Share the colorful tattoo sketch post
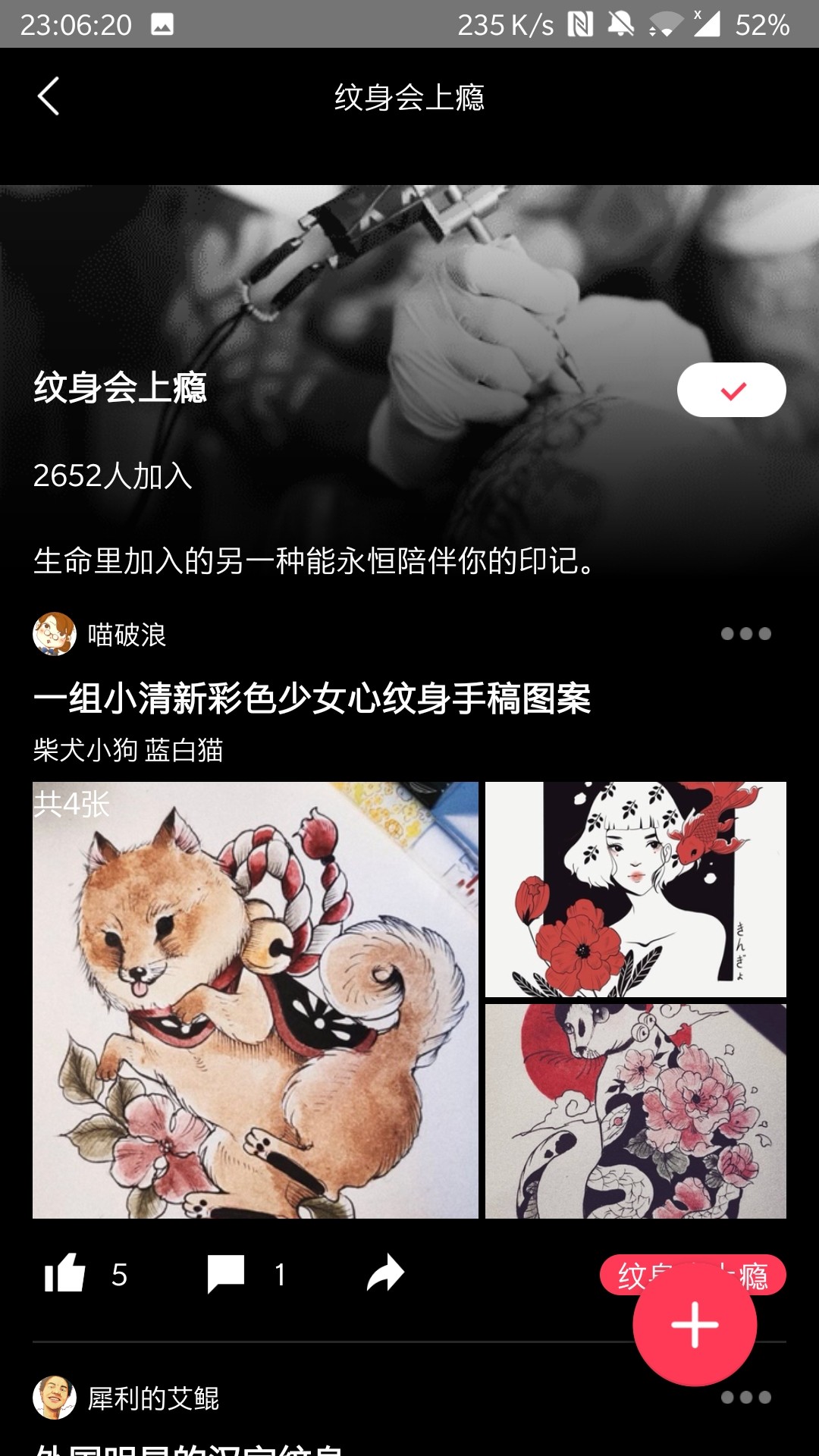819x1456 pixels. pos(385,1273)
